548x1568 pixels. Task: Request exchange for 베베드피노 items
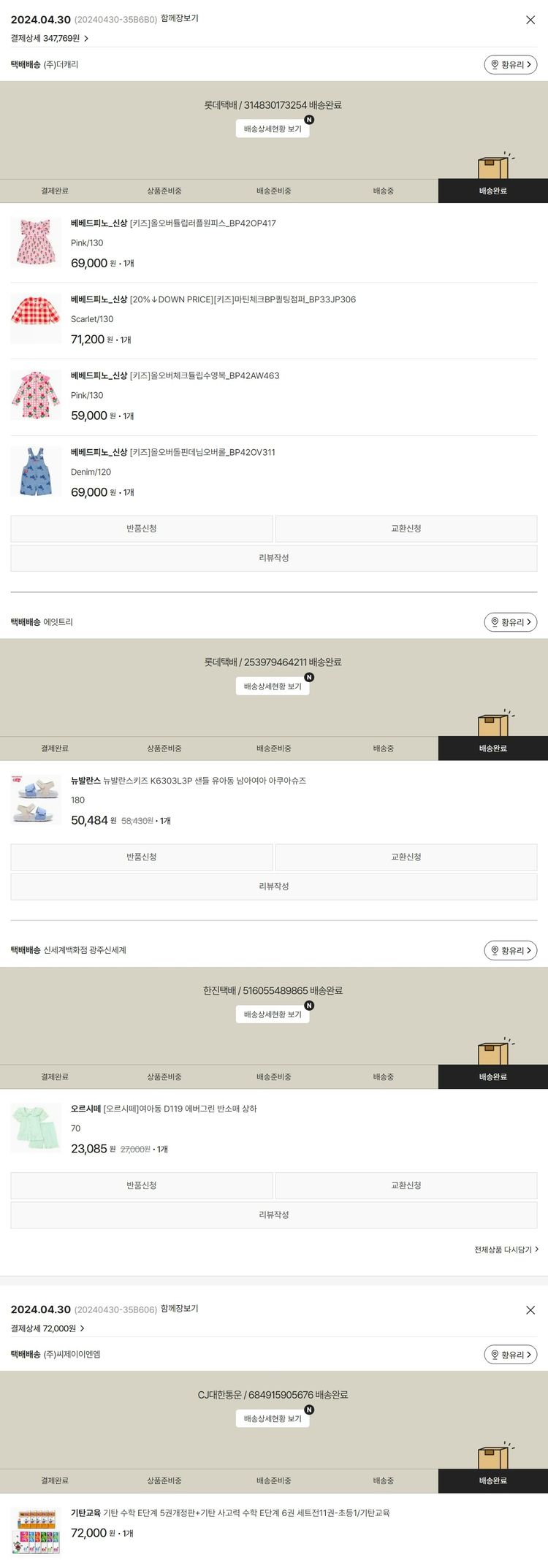click(406, 529)
